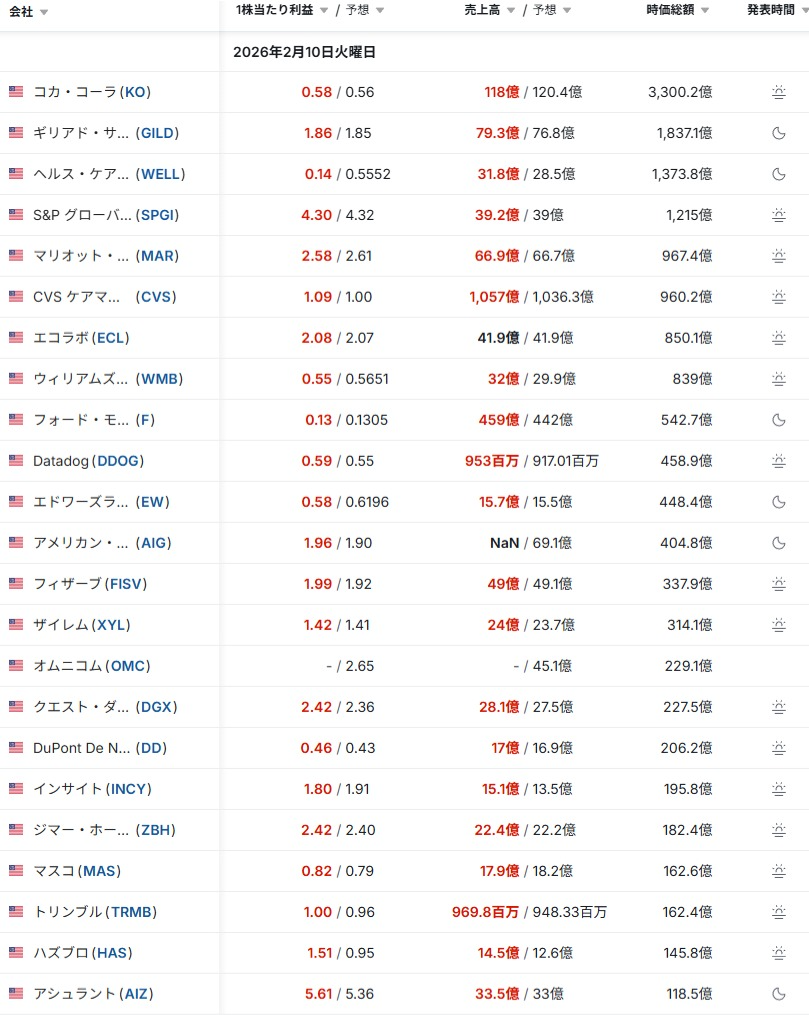This screenshot has height=1015, width=809.
Task: View S&P グローバル (SPGI) details
Action: point(106,215)
